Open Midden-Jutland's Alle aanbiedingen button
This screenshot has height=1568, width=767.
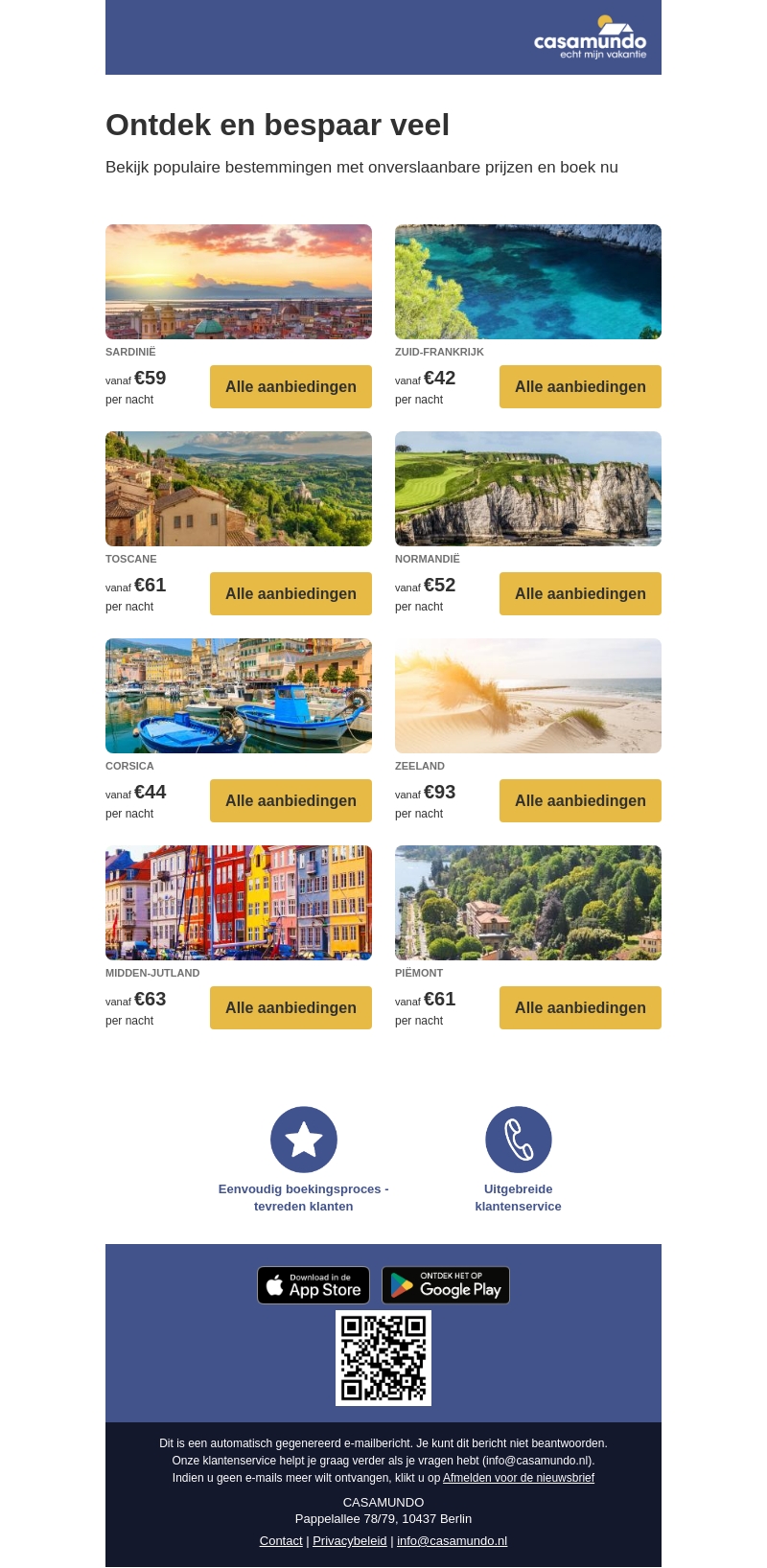(x=291, y=1008)
